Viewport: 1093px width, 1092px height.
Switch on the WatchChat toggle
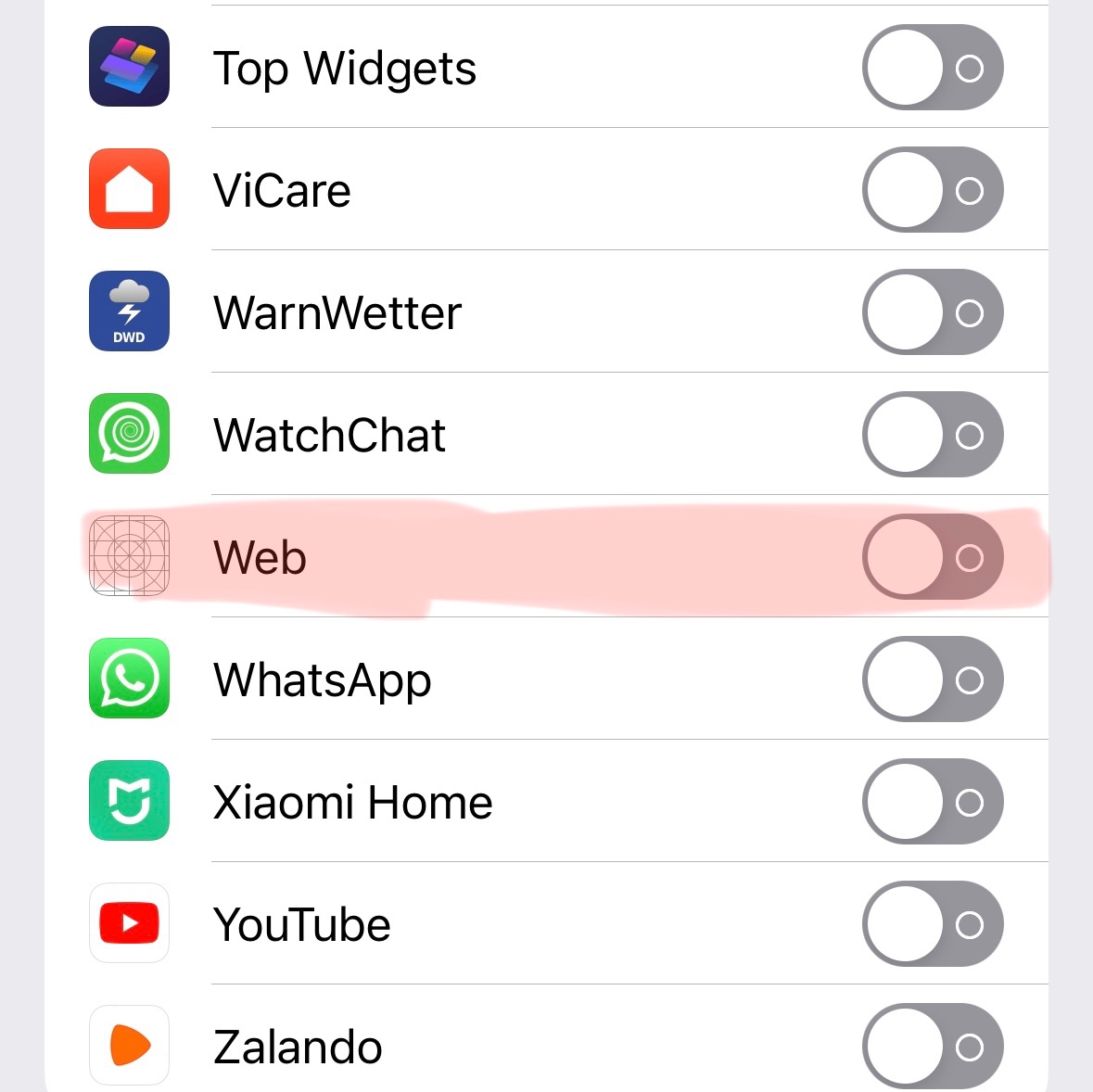pos(933,435)
